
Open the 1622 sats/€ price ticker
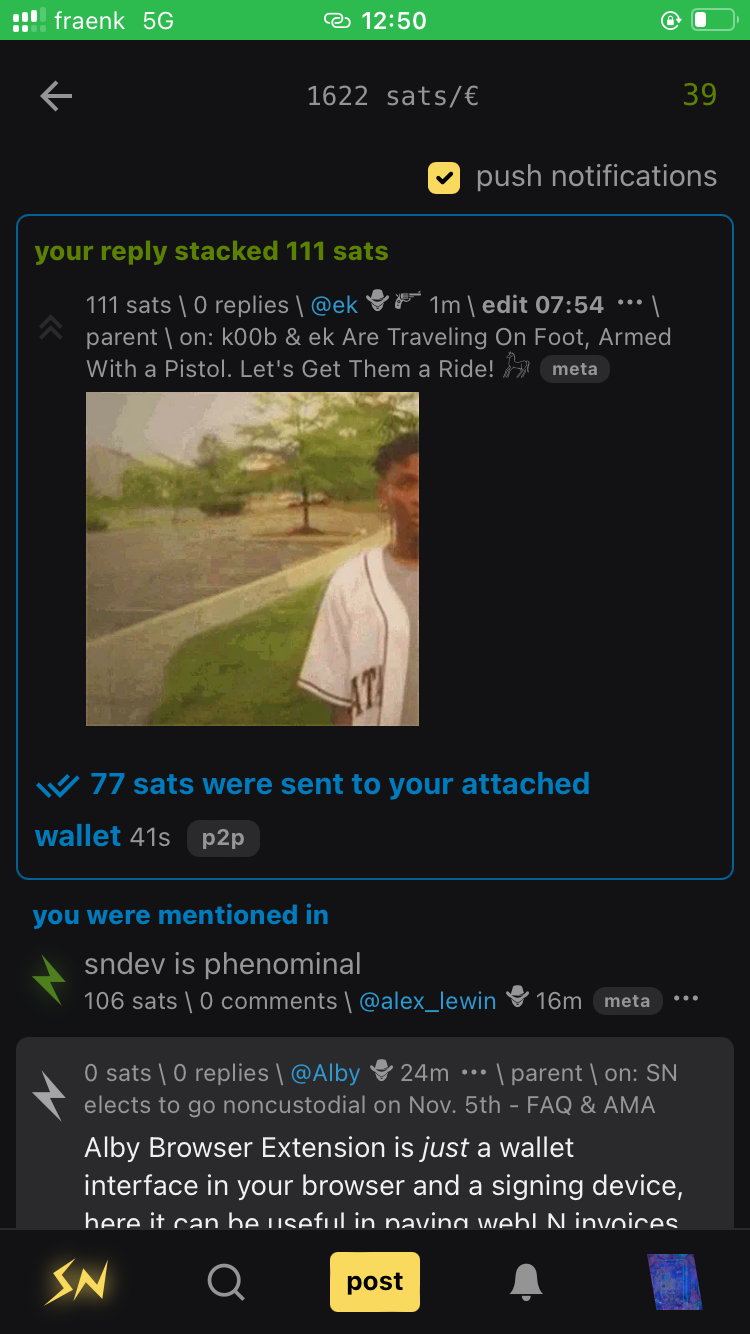[x=392, y=96]
